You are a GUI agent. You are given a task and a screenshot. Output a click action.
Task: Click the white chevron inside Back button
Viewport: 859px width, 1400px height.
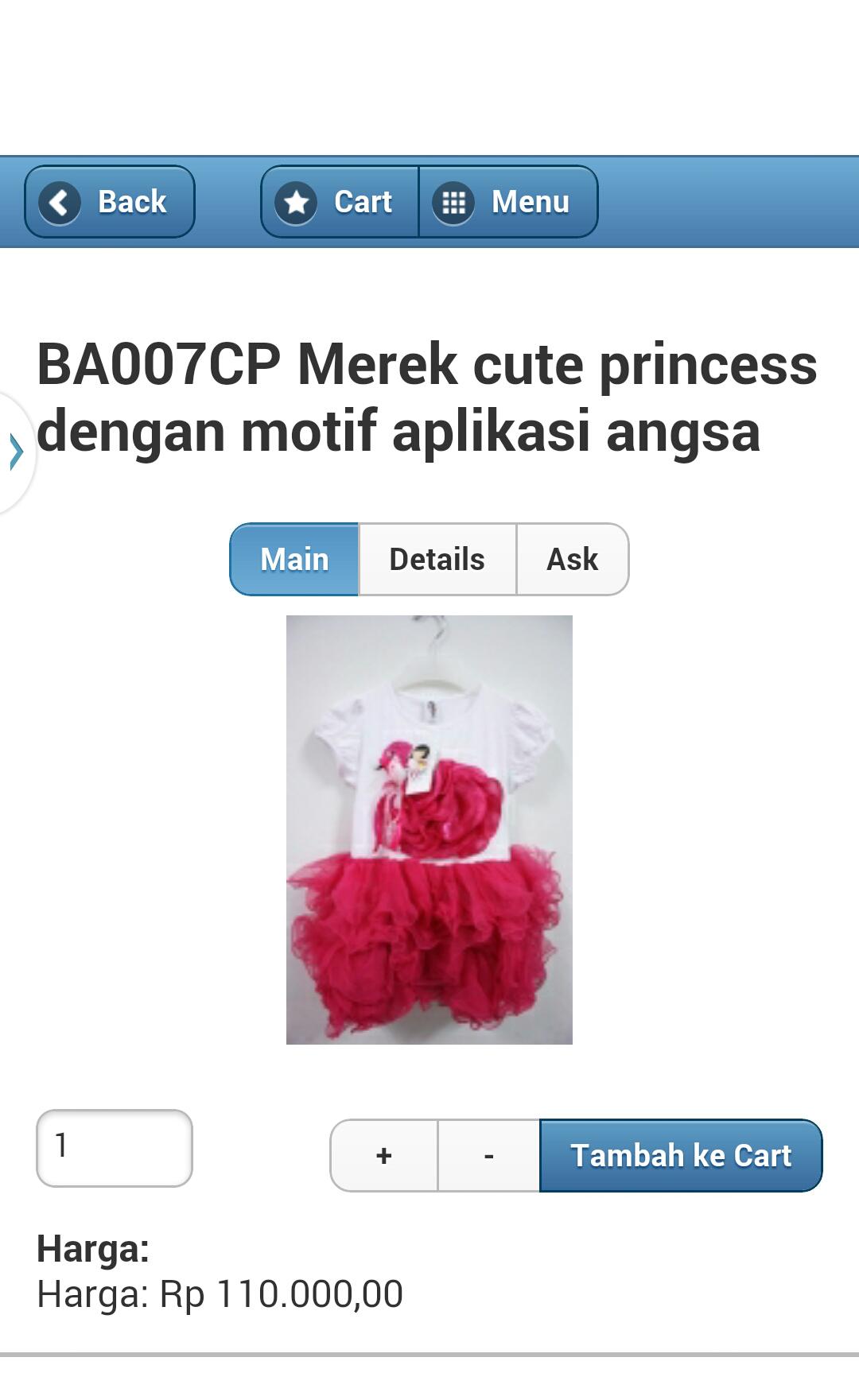click(x=59, y=202)
